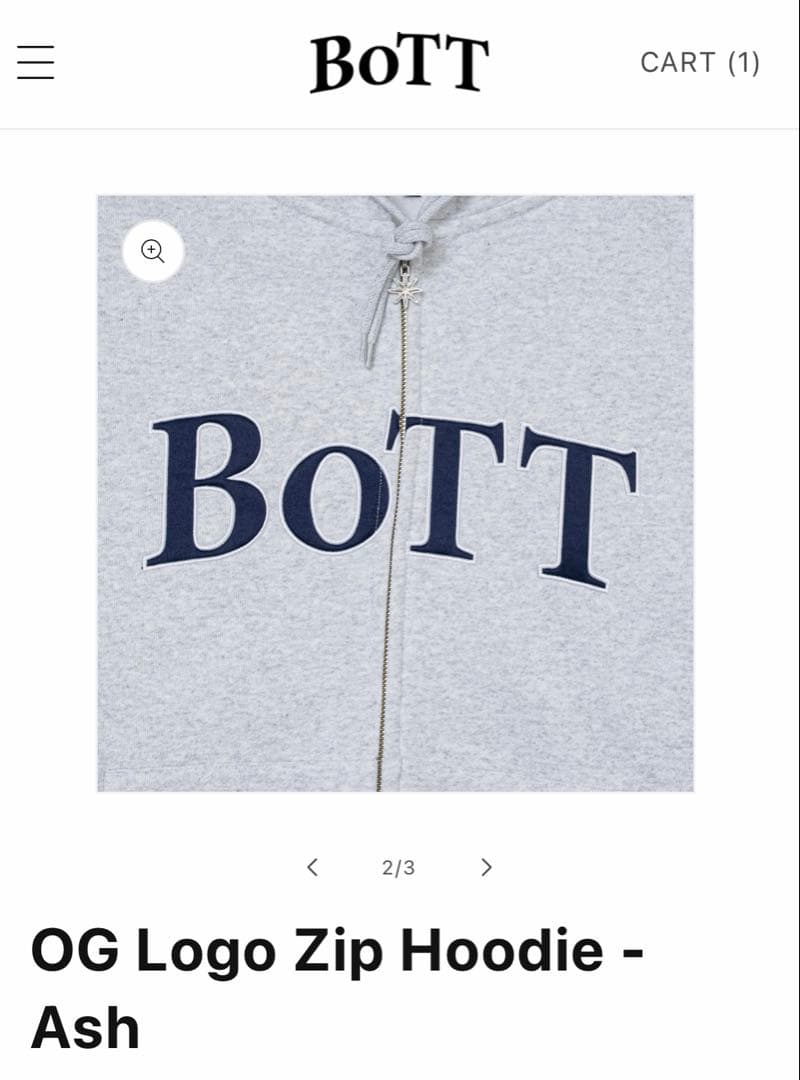Click the next-slide arrow control
The height and width of the screenshot is (1080, 800).
487,867
